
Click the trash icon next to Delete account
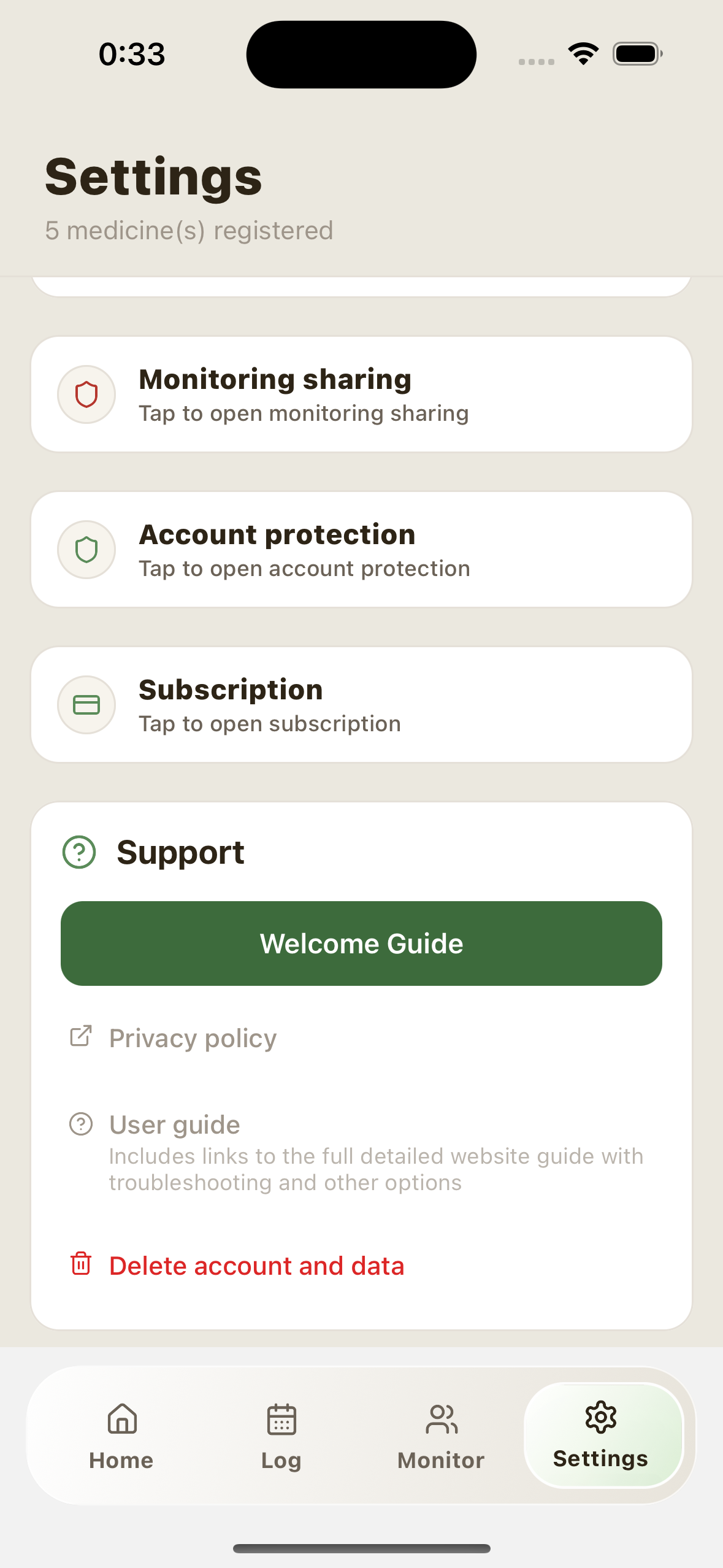coord(80,1266)
